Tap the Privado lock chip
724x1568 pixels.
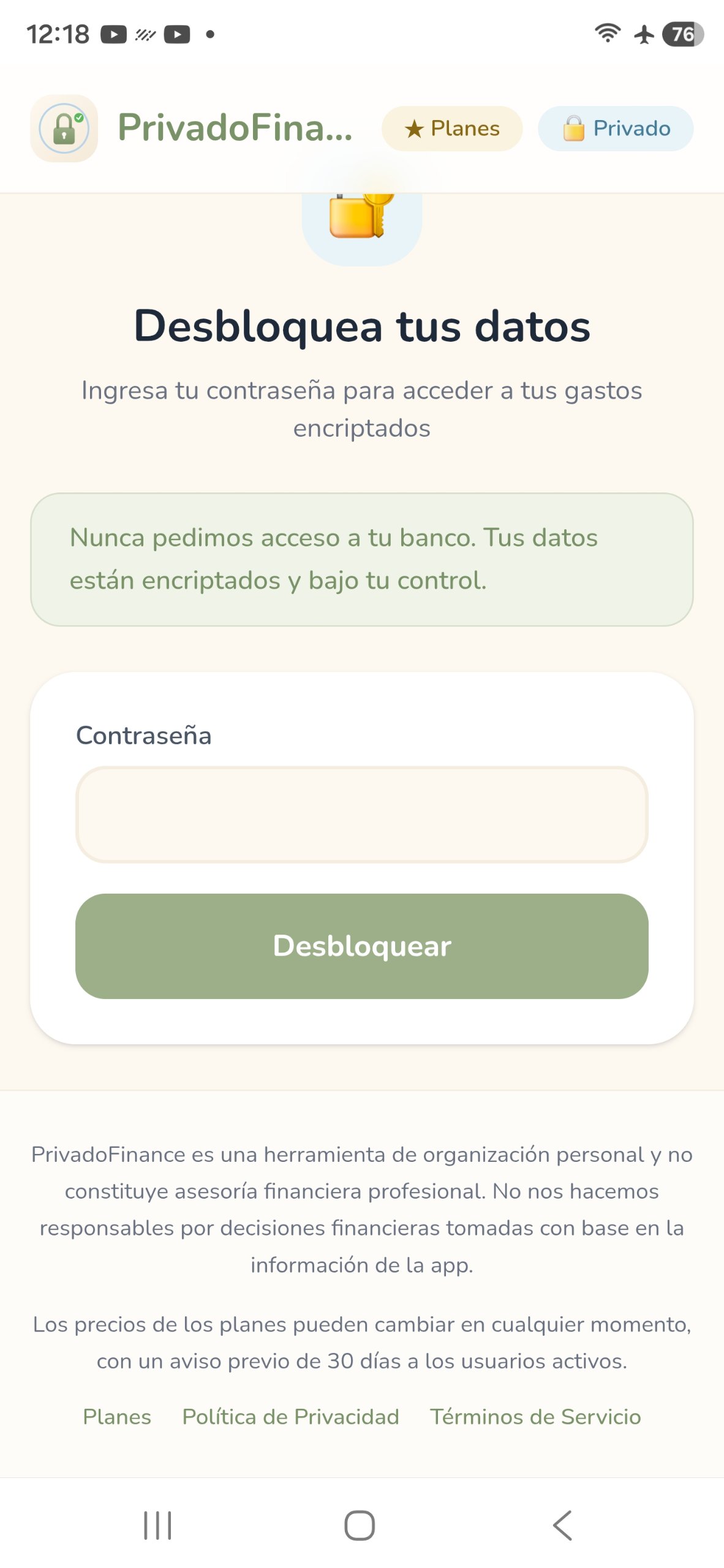[616, 129]
